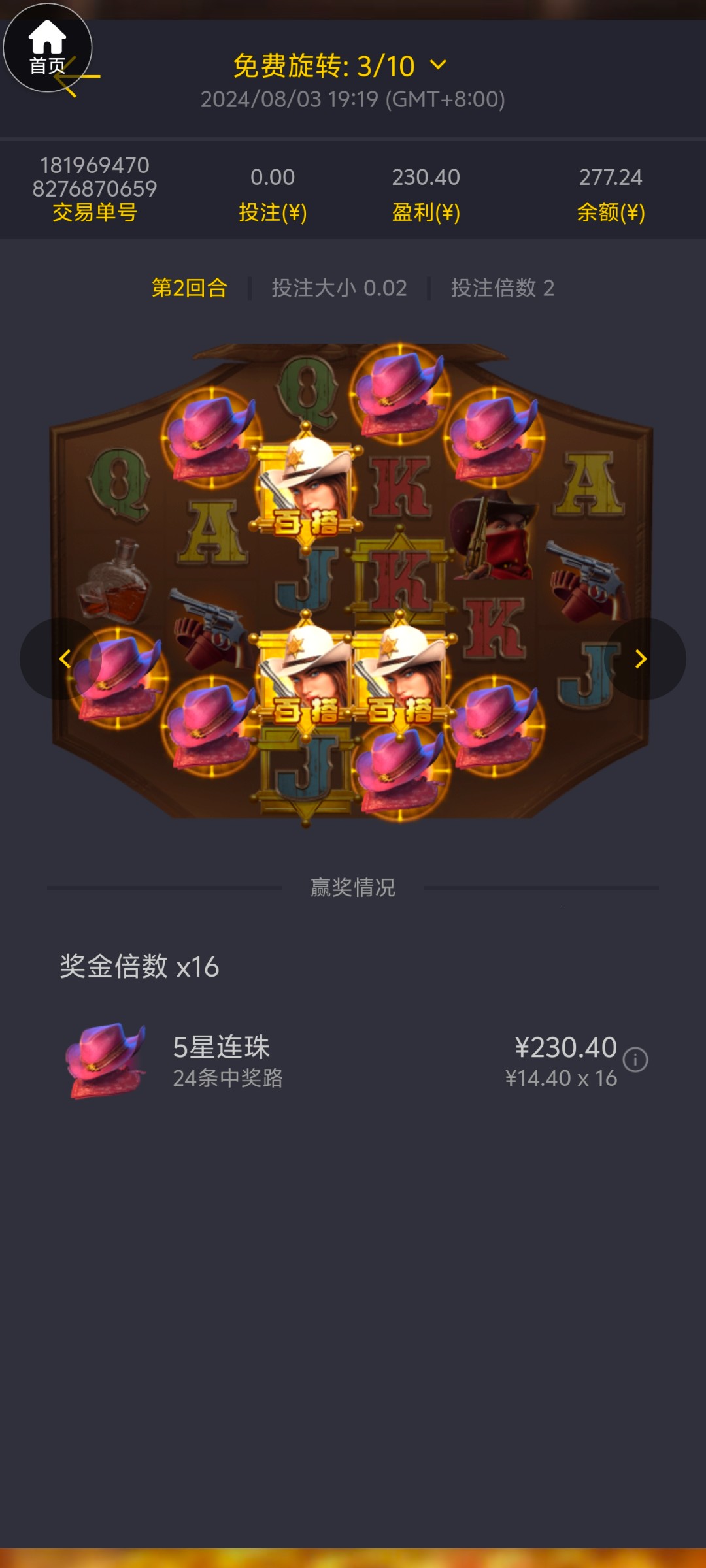Expand the 免费旋转 3/10 dropdown
This screenshot has height=1568, width=706.
coord(438,65)
